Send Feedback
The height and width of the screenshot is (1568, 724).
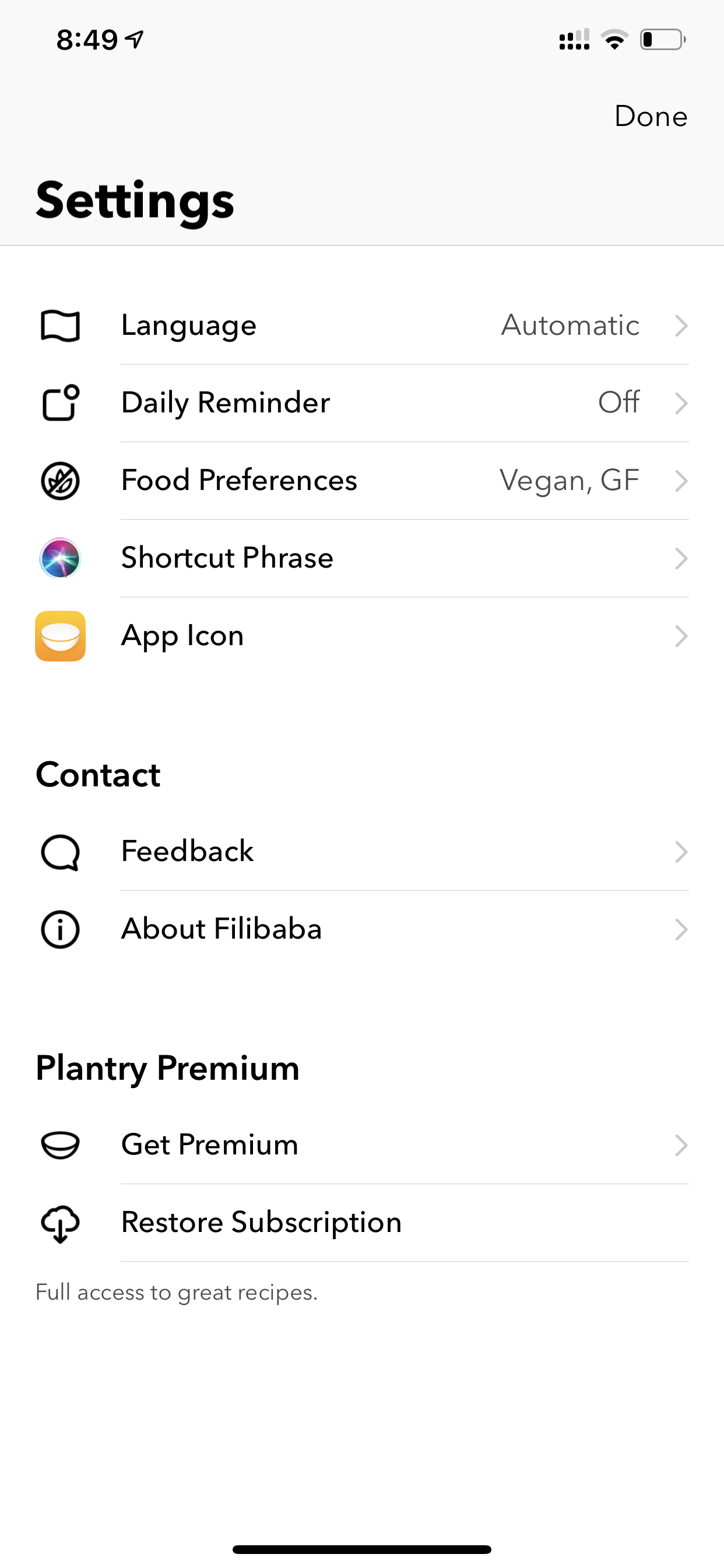tap(362, 852)
